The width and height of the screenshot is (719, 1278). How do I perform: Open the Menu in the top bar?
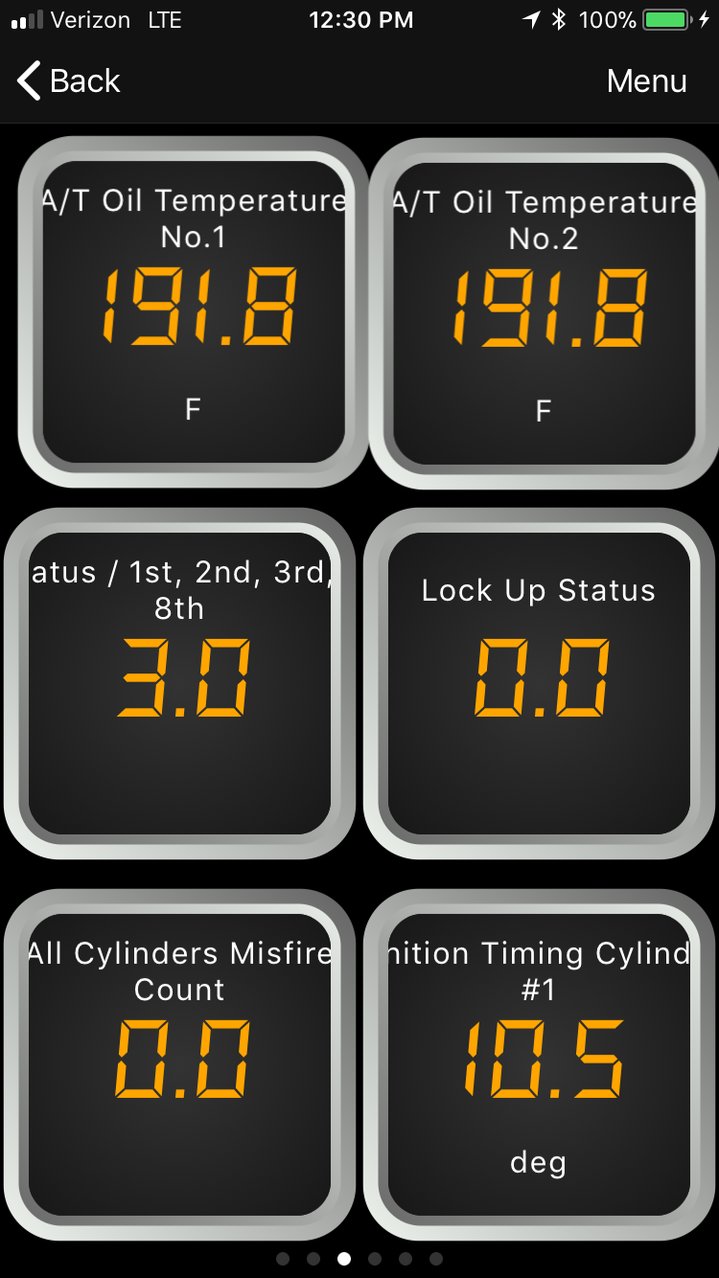pos(646,81)
